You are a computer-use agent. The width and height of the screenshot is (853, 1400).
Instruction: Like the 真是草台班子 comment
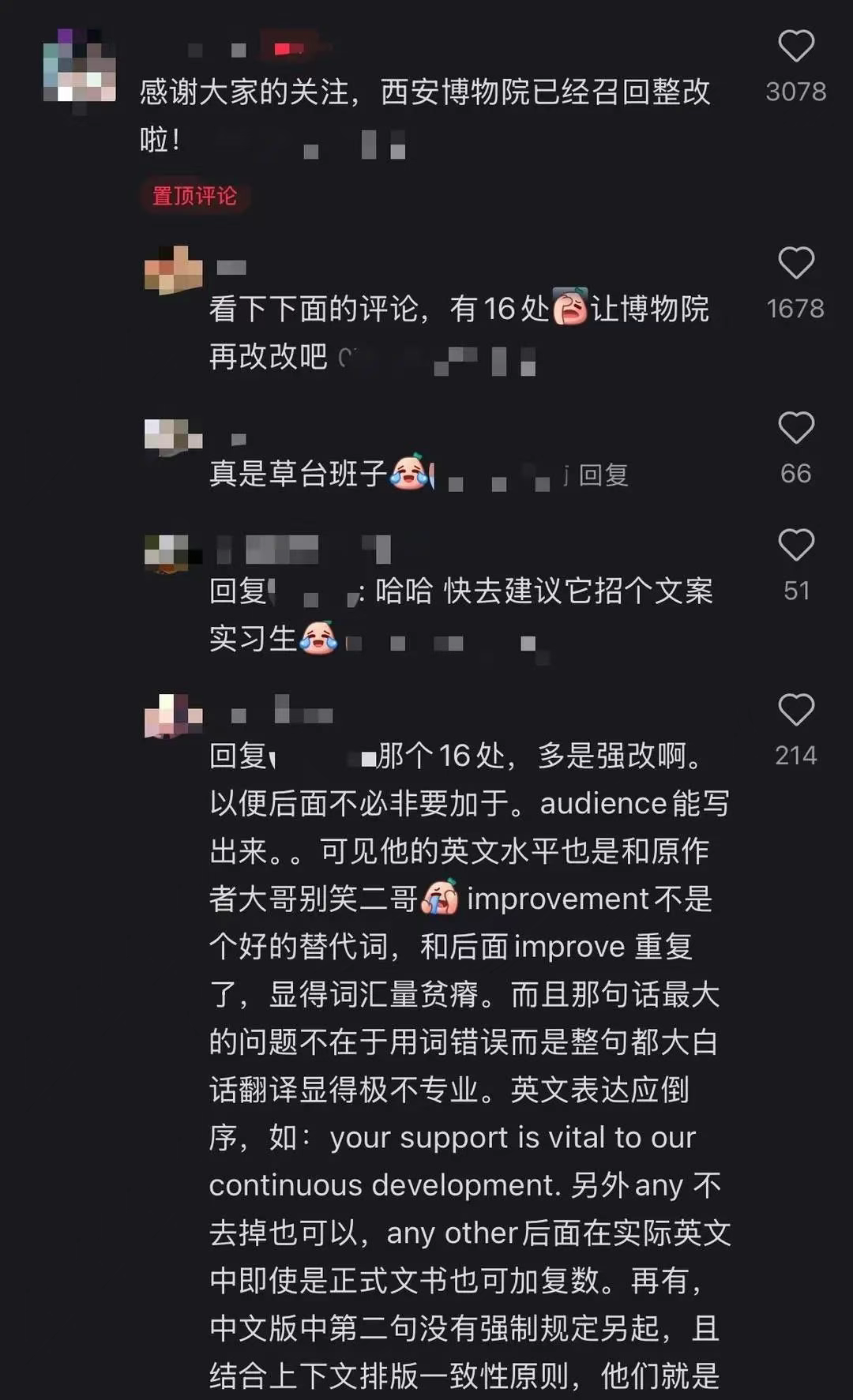click(x=795, y=429)
